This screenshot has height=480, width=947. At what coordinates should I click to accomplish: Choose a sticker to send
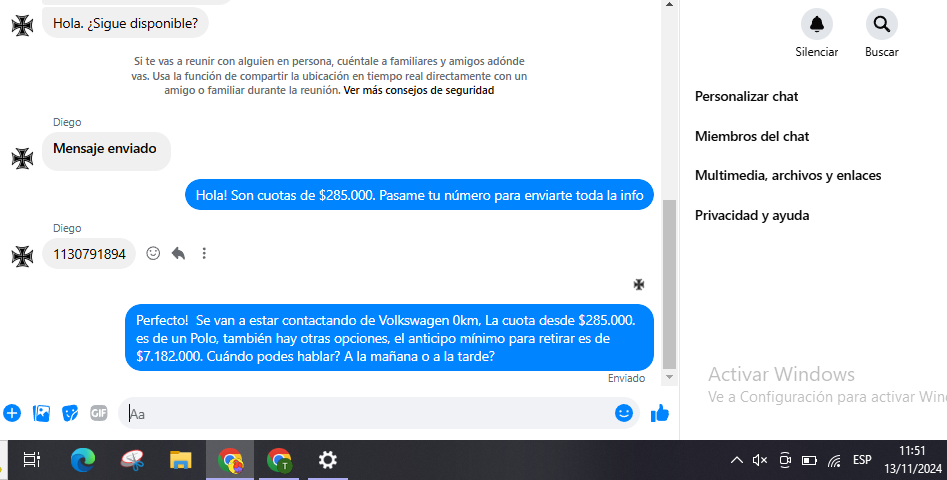pos(70,413)
